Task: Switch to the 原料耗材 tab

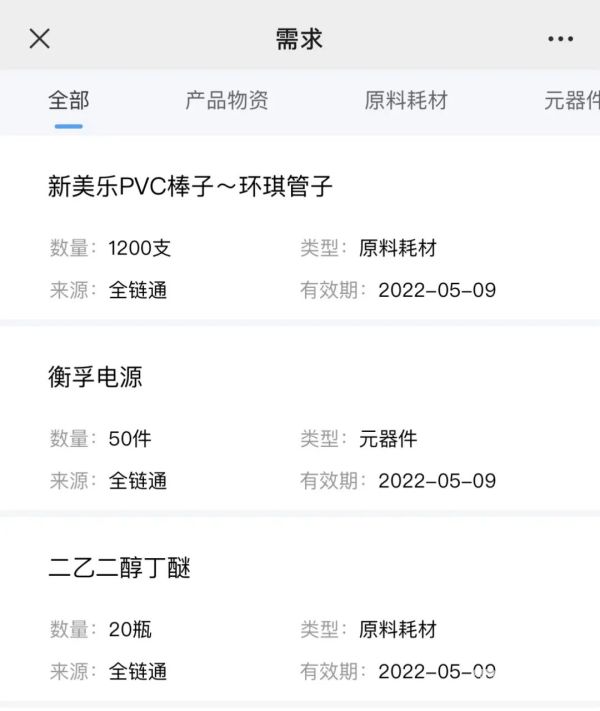Action: coord(406,101)
